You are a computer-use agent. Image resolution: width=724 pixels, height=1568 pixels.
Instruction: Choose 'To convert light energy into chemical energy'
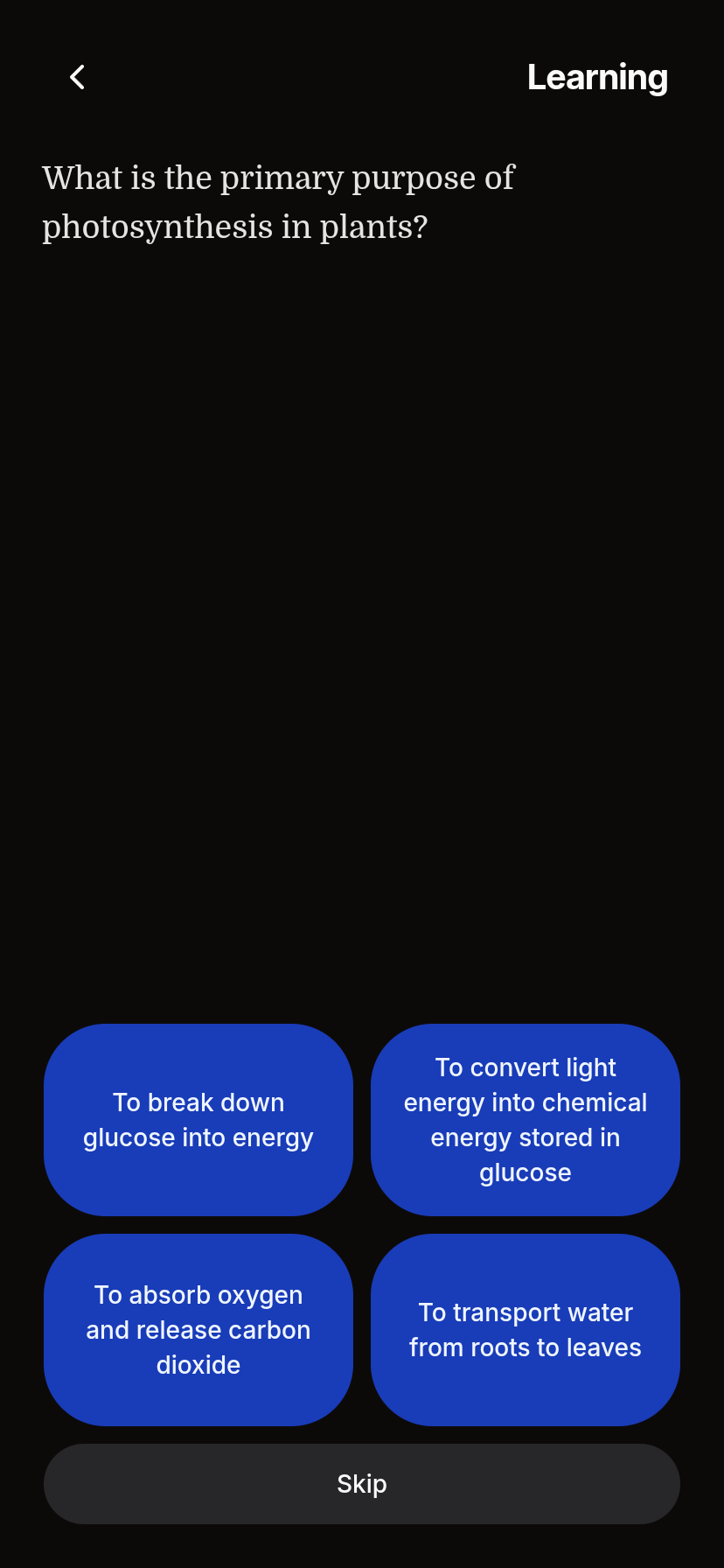click(x=526, y=1120)
